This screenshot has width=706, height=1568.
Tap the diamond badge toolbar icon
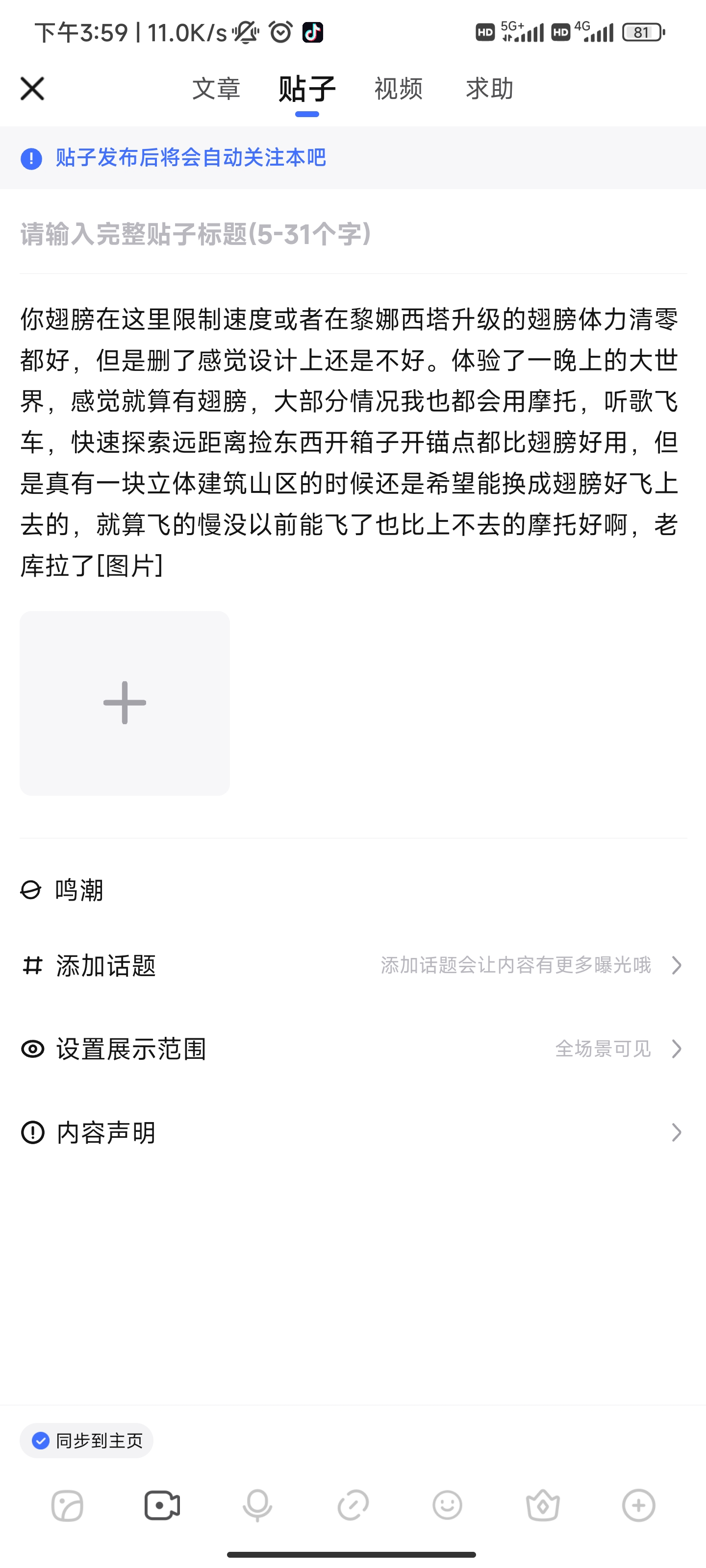coord(543,1506)
